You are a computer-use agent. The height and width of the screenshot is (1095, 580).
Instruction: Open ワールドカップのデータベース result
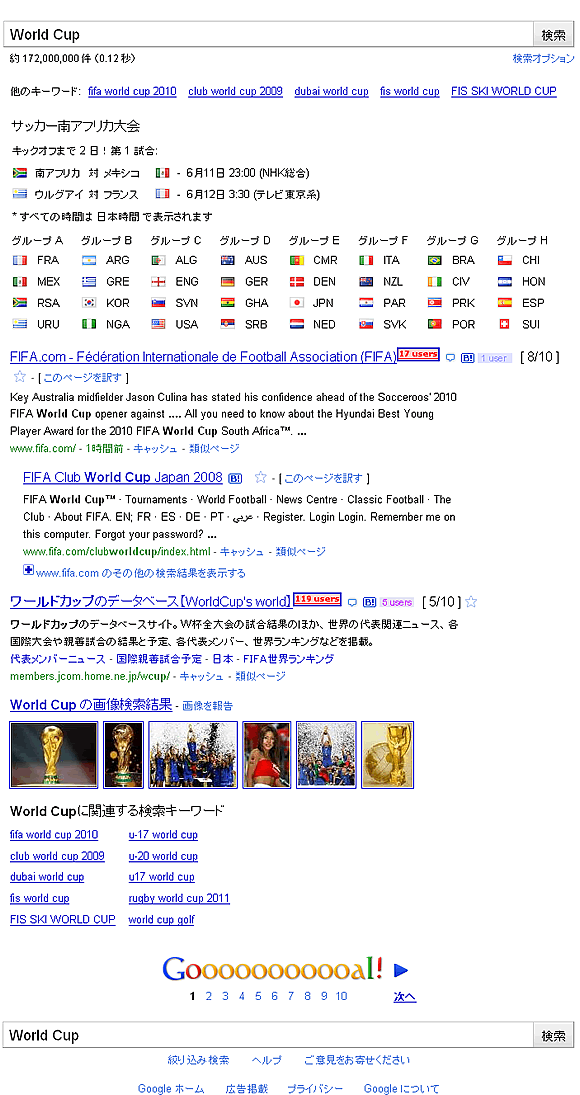[x=151, y=601]
